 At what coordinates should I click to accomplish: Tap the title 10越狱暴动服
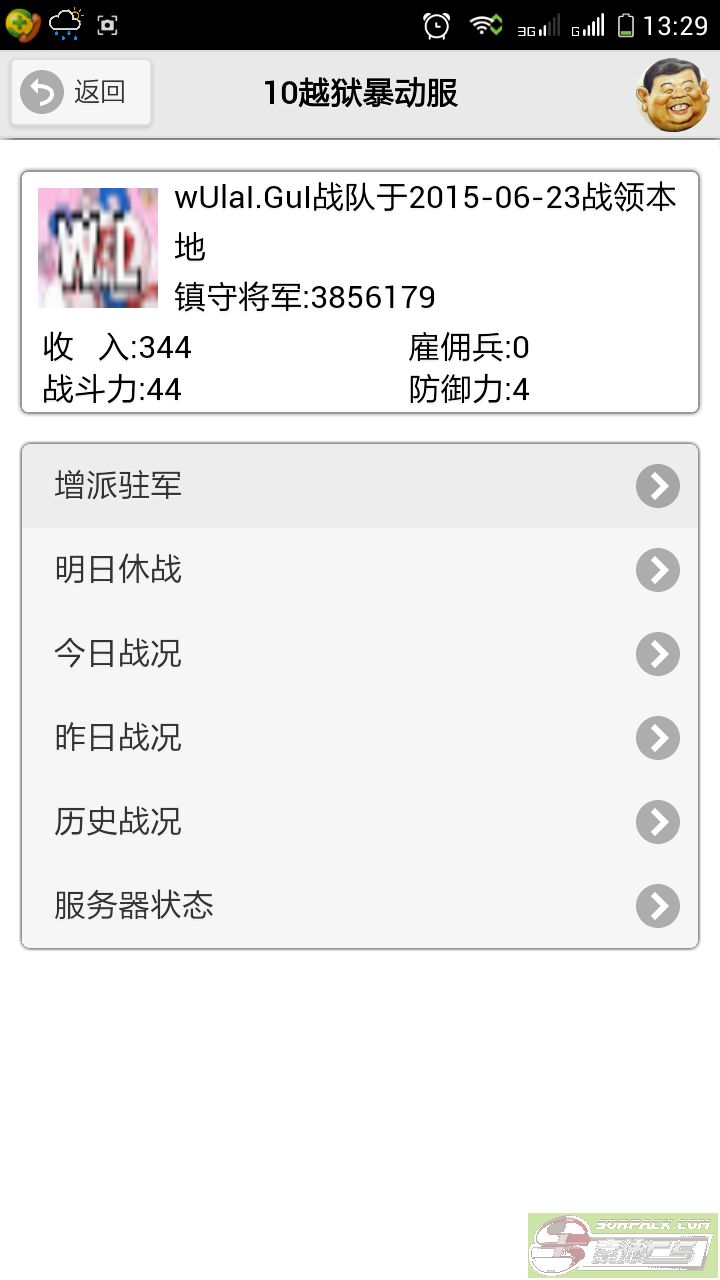click(x=360, y=92)
